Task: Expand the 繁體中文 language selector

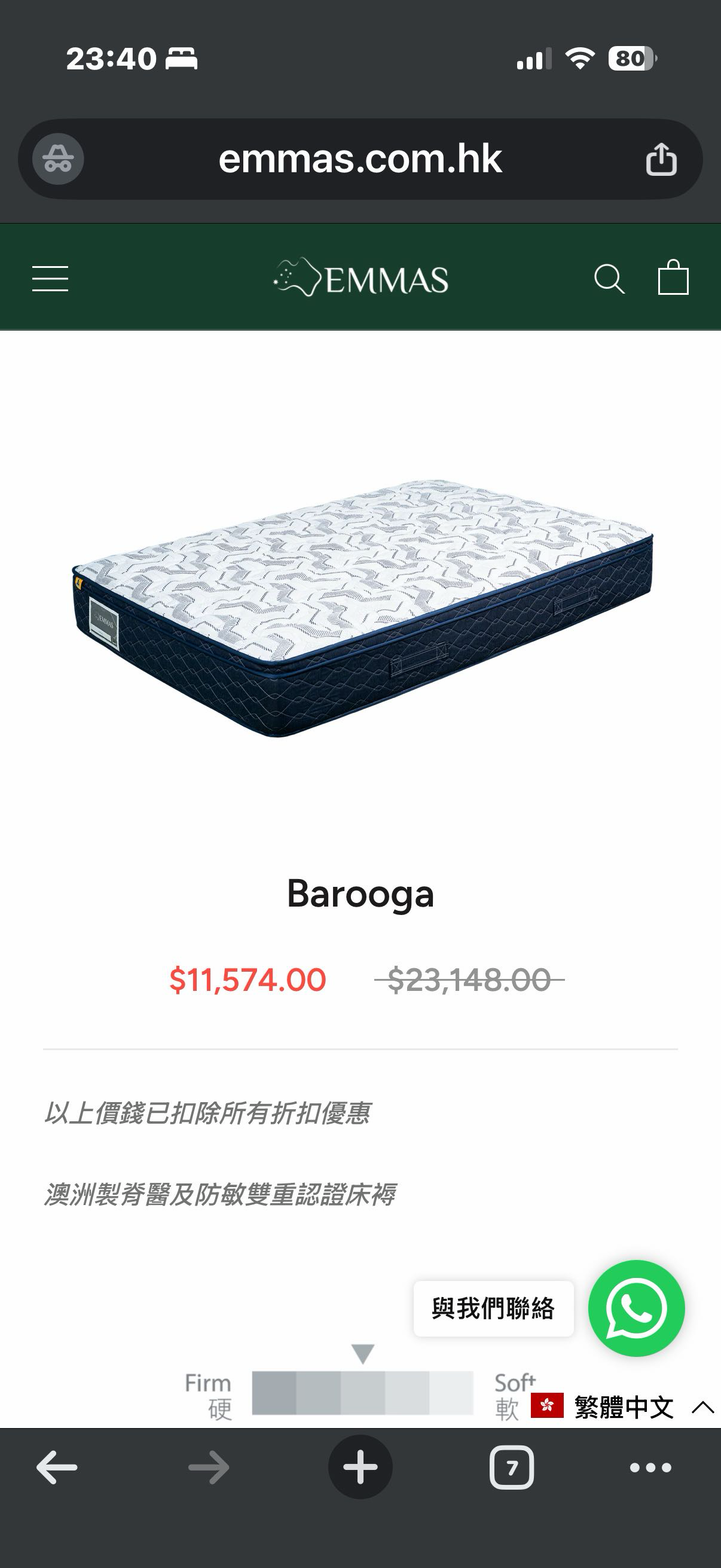Action: point(623,1407)
